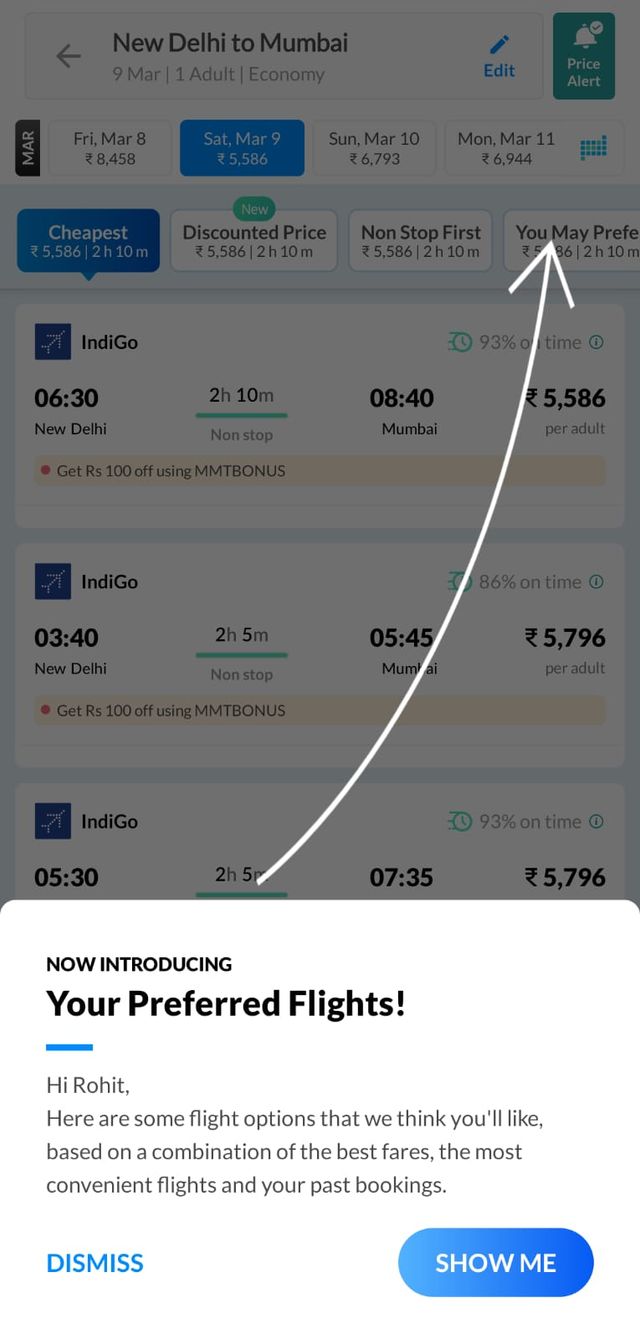Pick Mon, Mar 11 date

point(506,148)
